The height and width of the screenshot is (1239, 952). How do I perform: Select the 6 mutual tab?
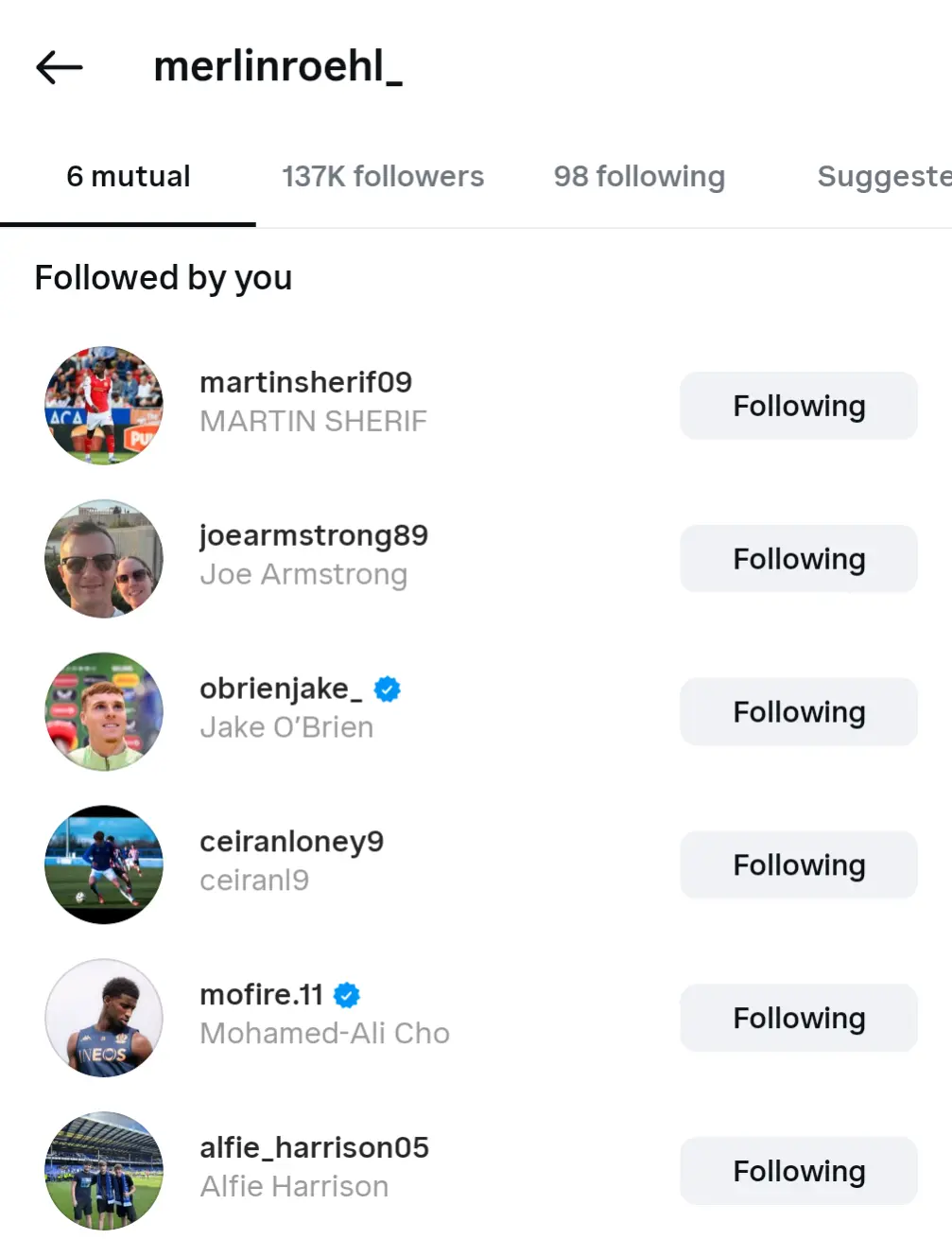click(x=128, y=177)
